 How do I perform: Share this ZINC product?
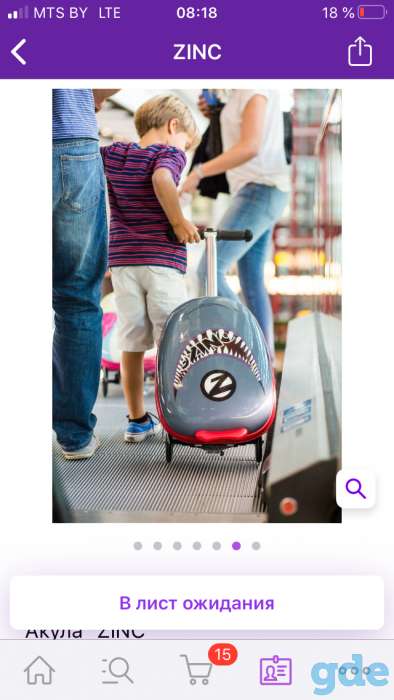[x=360, y=52]
